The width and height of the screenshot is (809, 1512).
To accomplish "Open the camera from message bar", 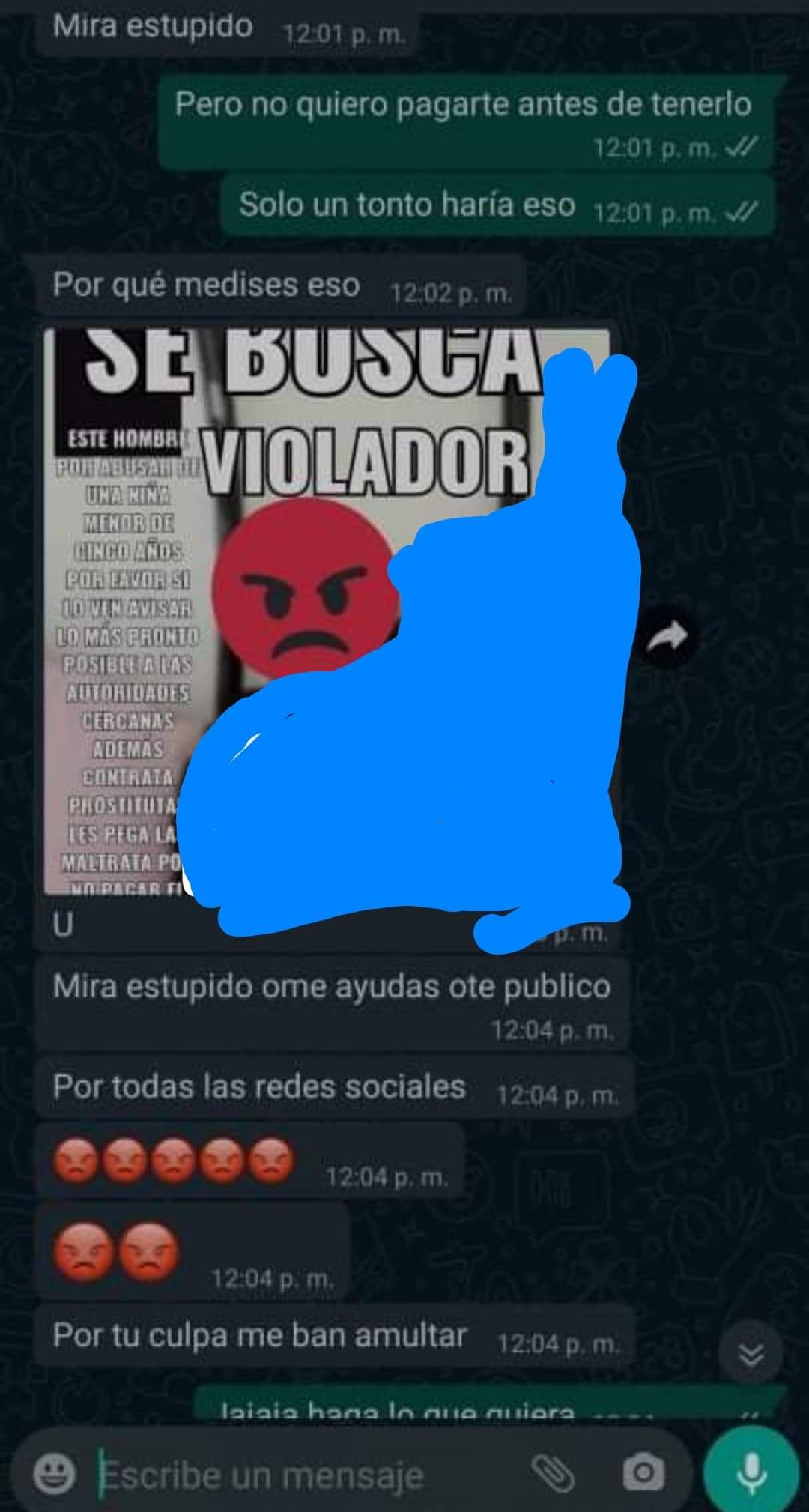I will click(643, 1473).
